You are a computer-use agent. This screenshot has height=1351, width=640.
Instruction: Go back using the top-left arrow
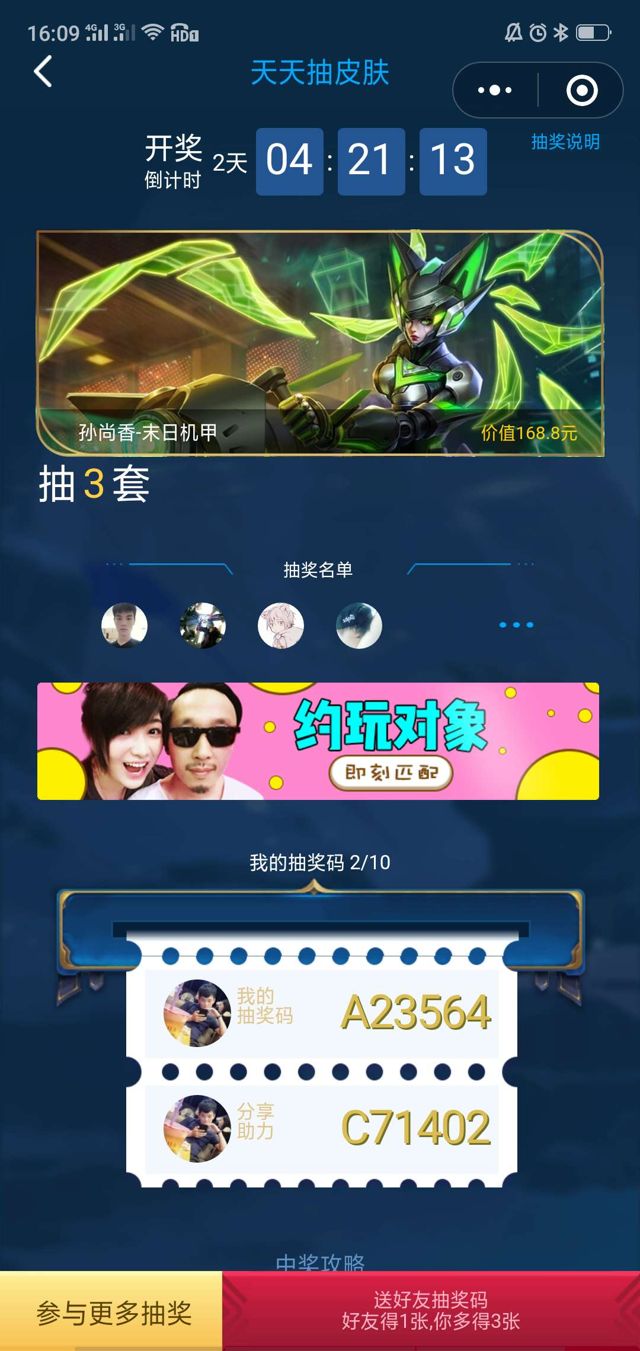[43, 72]
